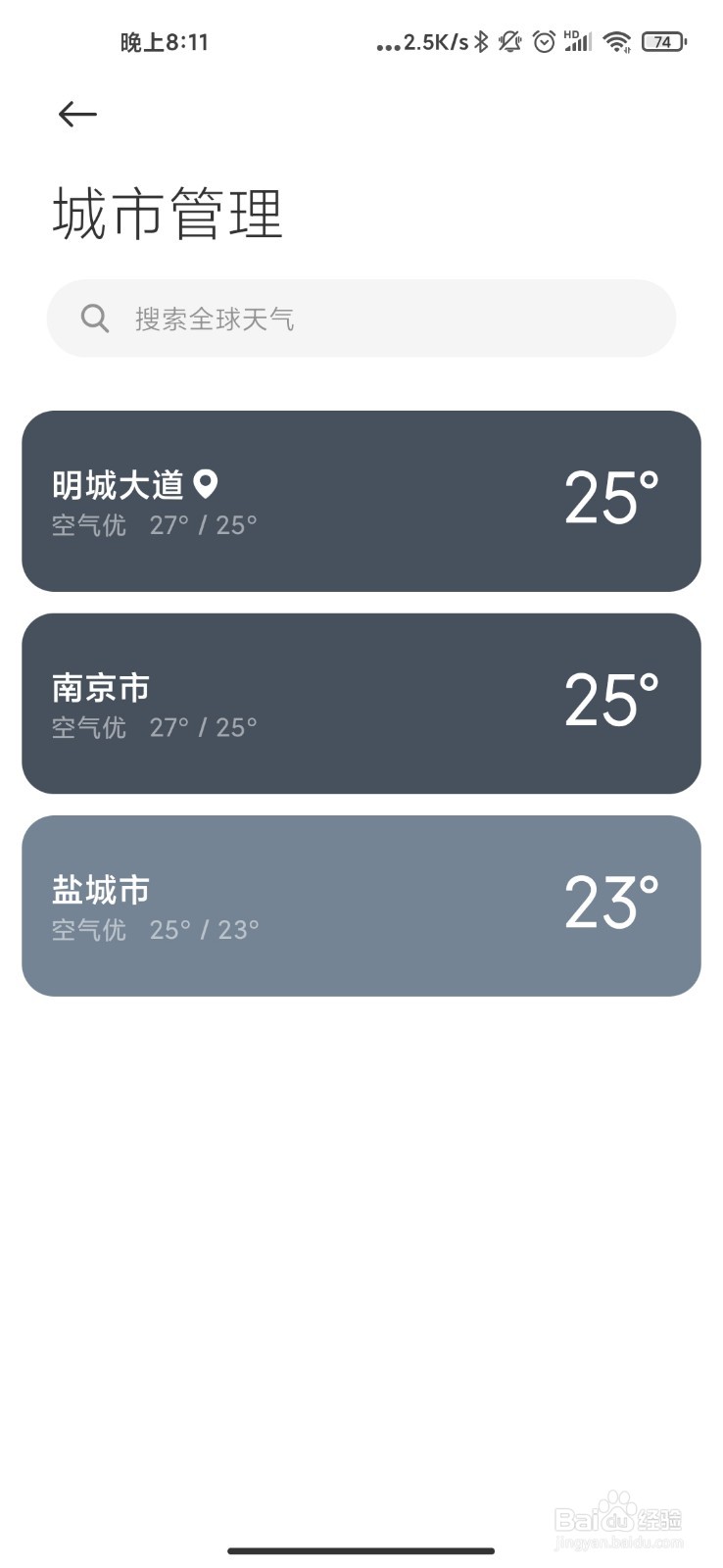Screen dimensions: 723x1568
Task: Click the 城市管理 page title
Action: coord(167,214)
